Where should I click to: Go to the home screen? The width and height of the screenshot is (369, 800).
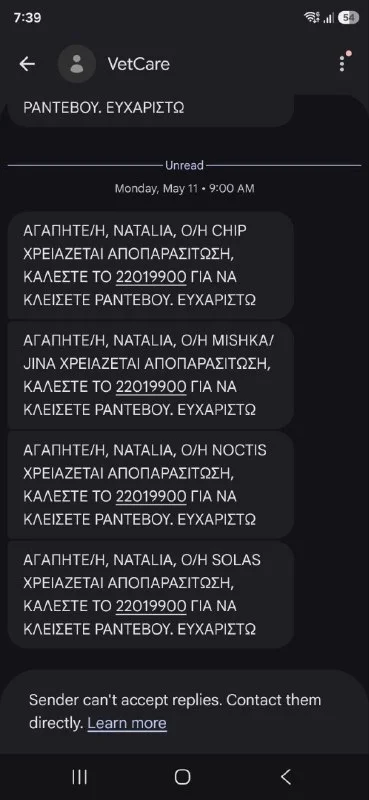(183, 777)
